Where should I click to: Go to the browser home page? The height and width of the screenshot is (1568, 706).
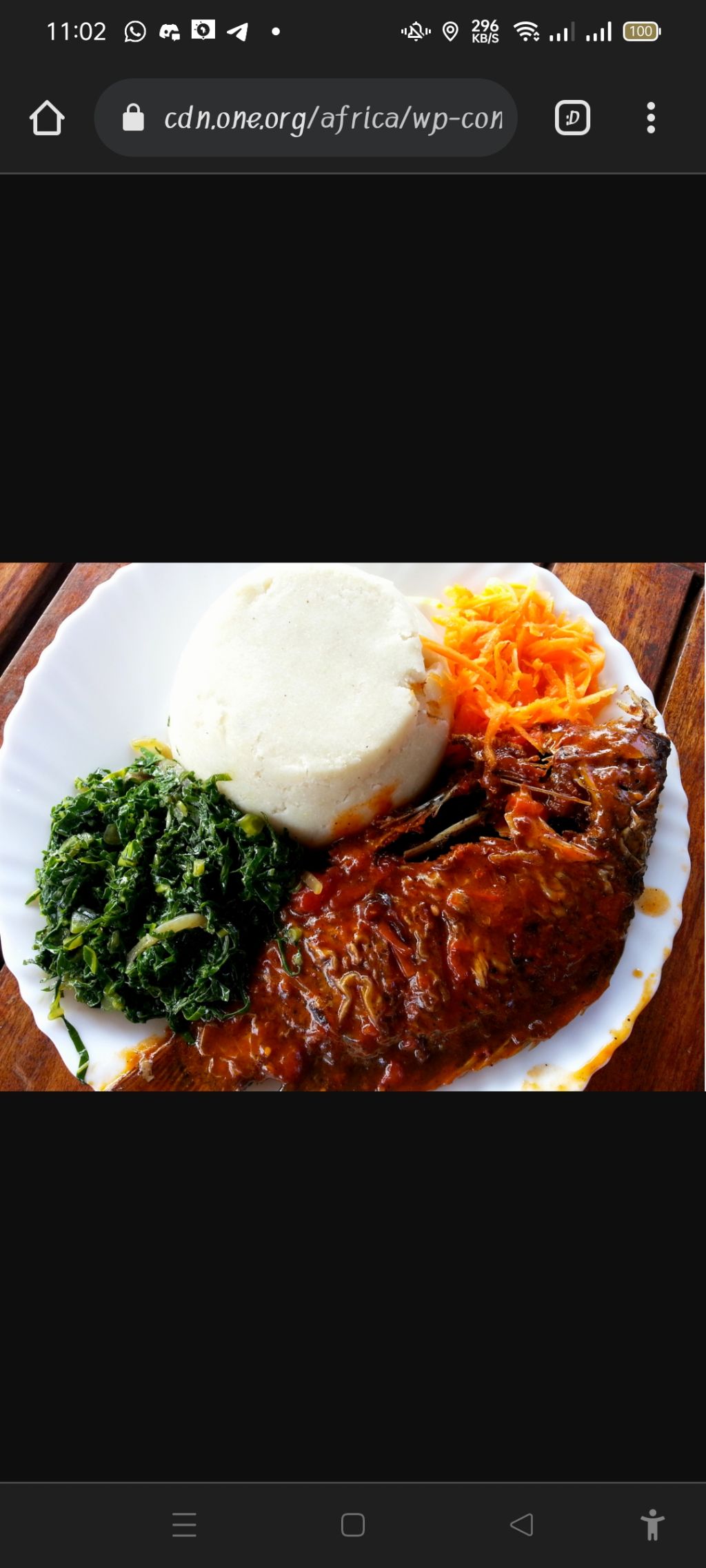pyautogui.click(x=47, y=118)
